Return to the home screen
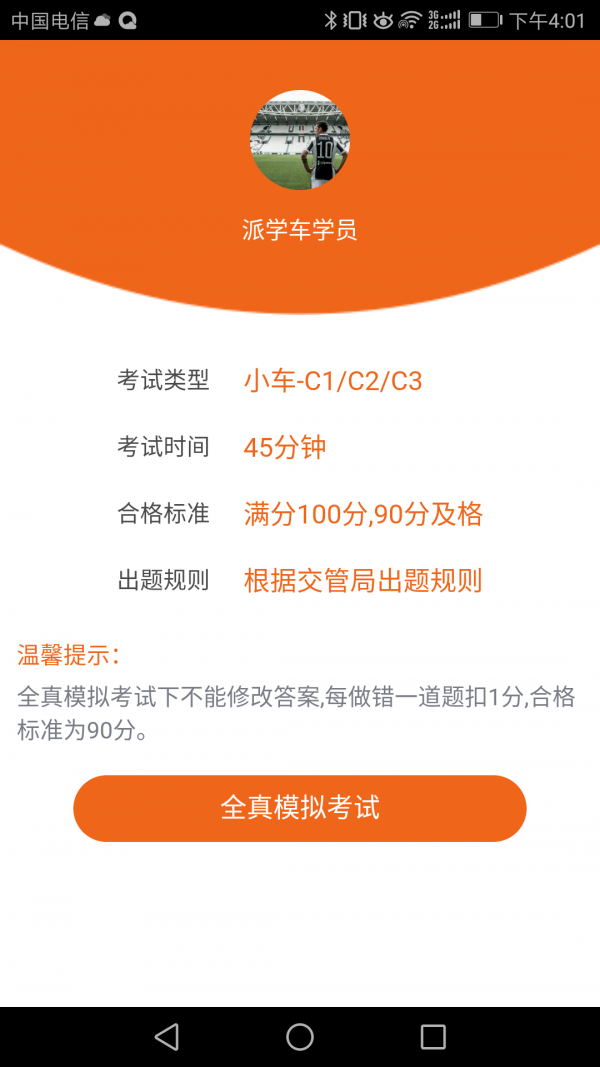This screenshot has height=1067, width=600. click(300, 1037)
